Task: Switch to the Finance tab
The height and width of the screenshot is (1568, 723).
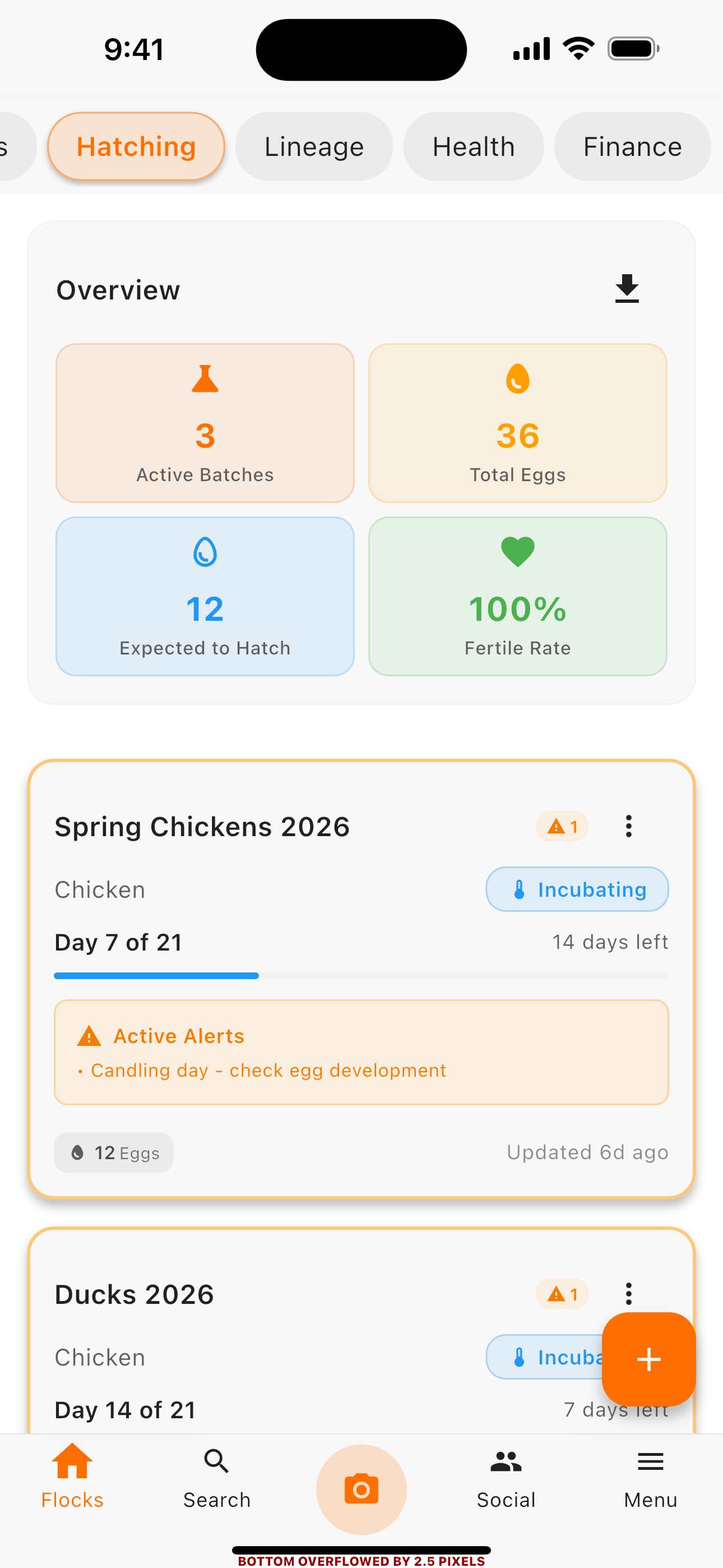Action: [x=632, y=146]
